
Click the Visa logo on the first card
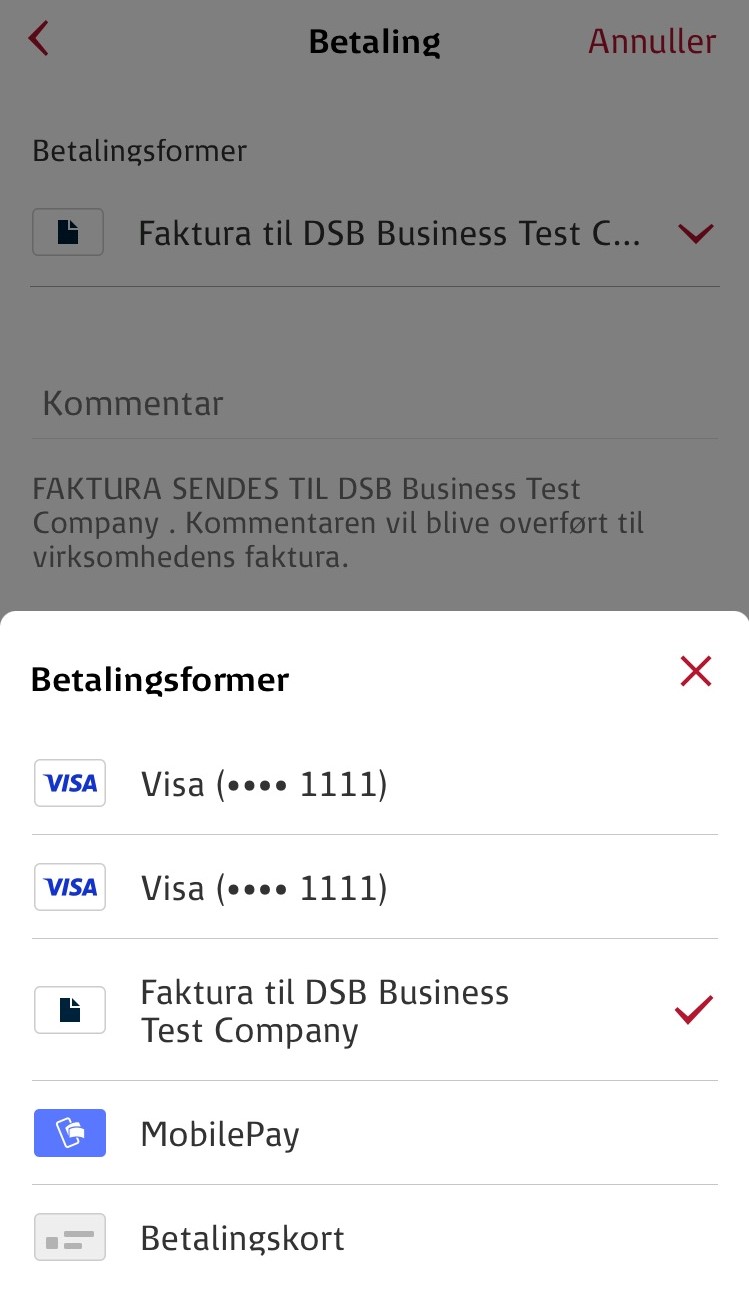coord(69,783)
